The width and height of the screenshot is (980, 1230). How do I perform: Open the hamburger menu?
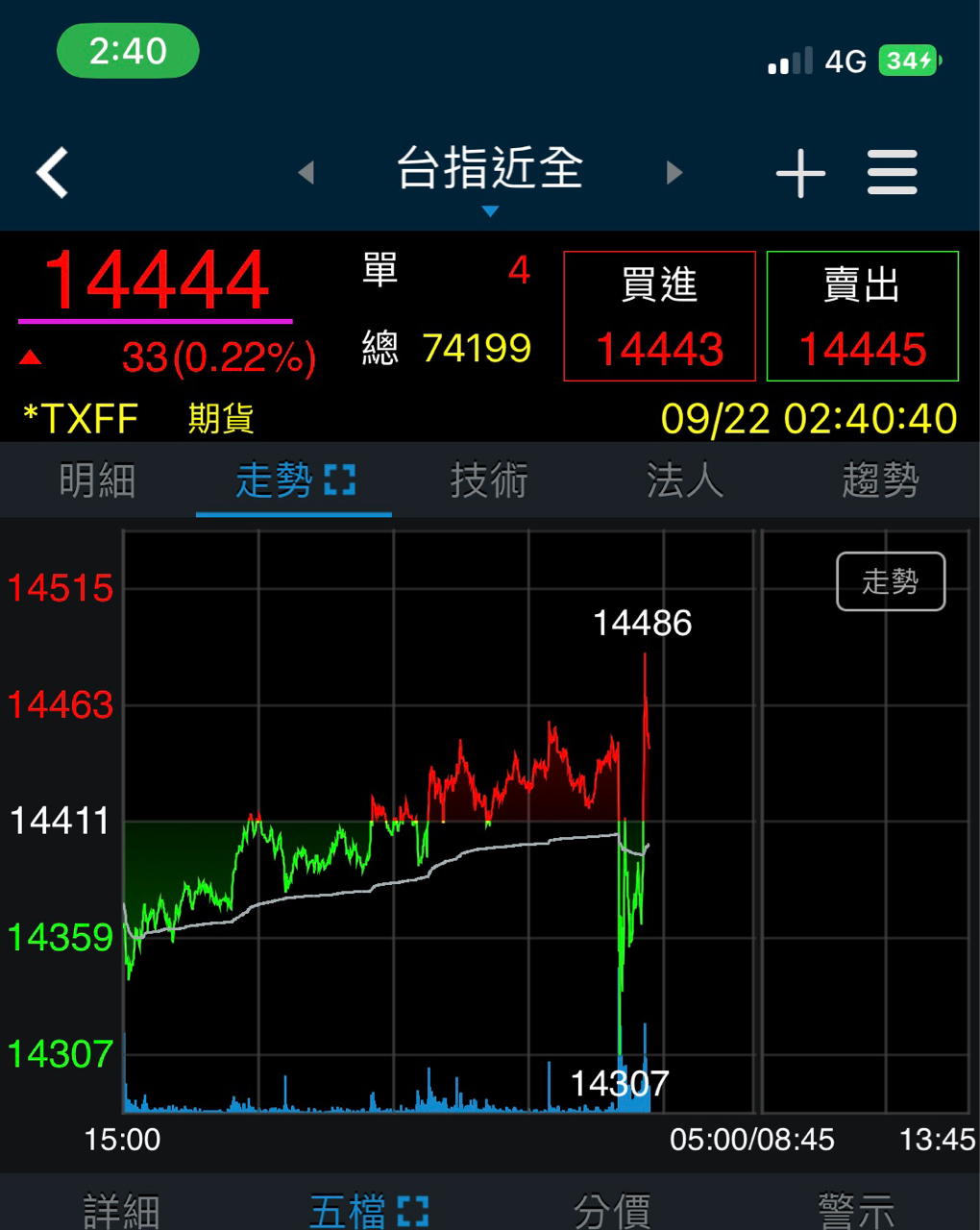pos(892,173)
